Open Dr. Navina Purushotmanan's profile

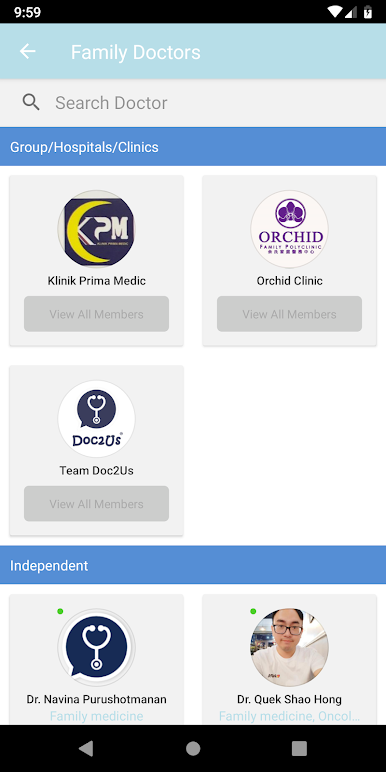[x=96, y=660]
